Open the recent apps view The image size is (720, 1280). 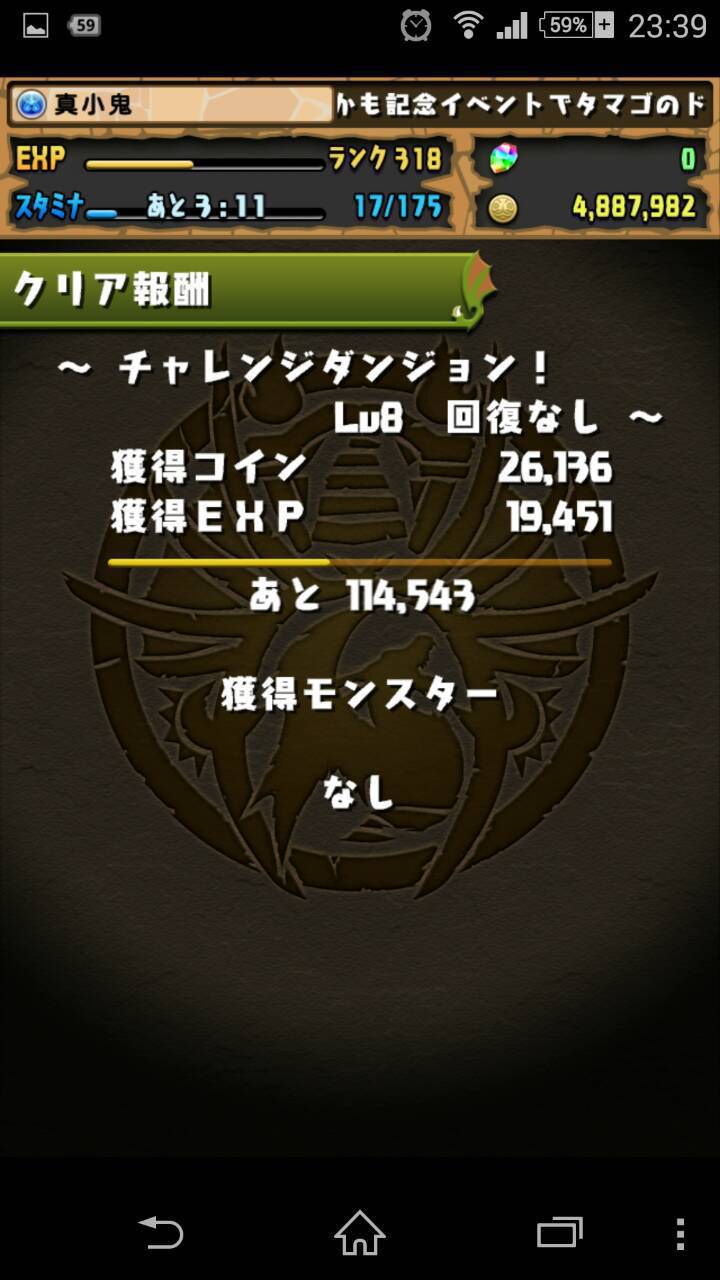pos(559,1232)
